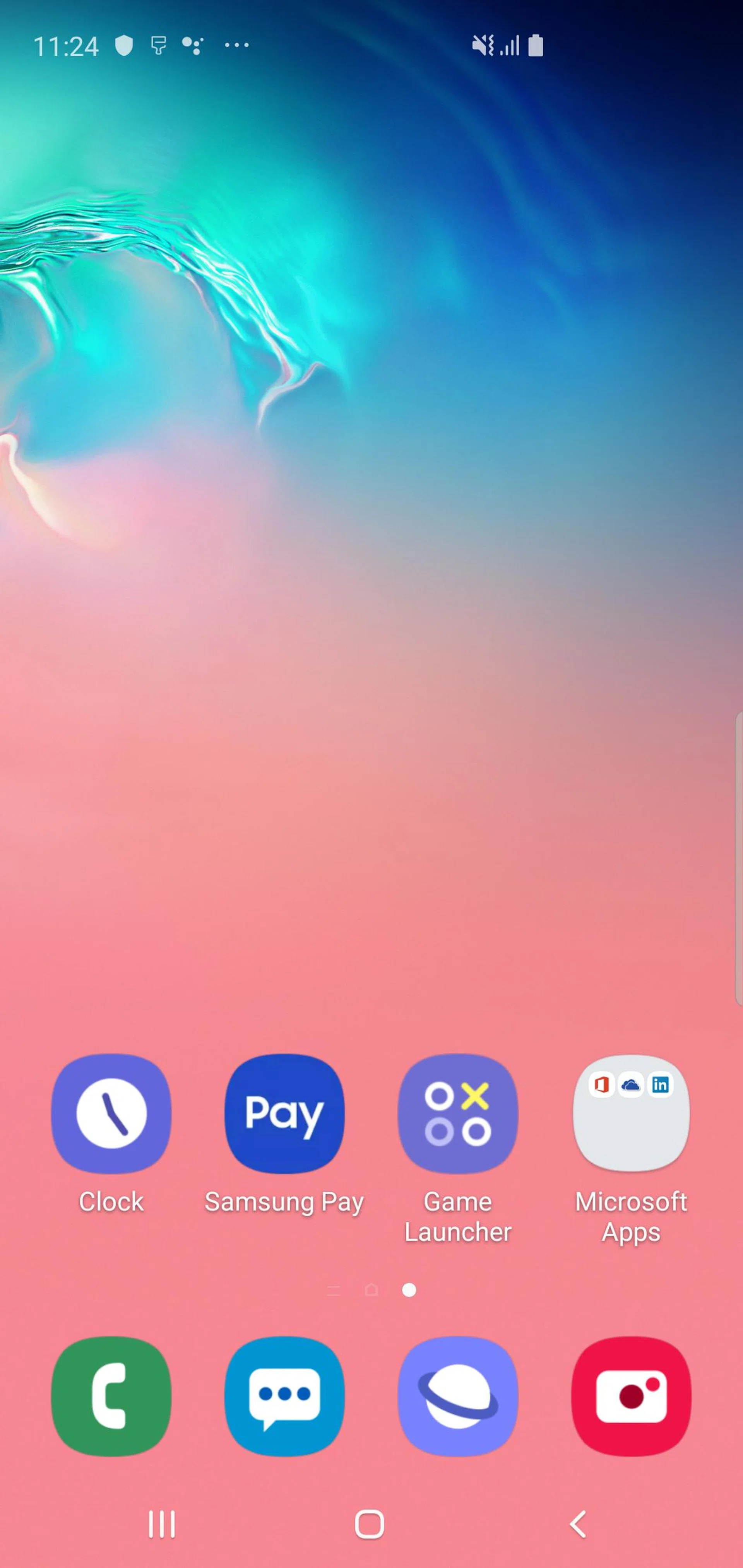Tap the navigation bar back button
The height and width of the screenshot is (1568, 743).
click(x=578, y=1524)
